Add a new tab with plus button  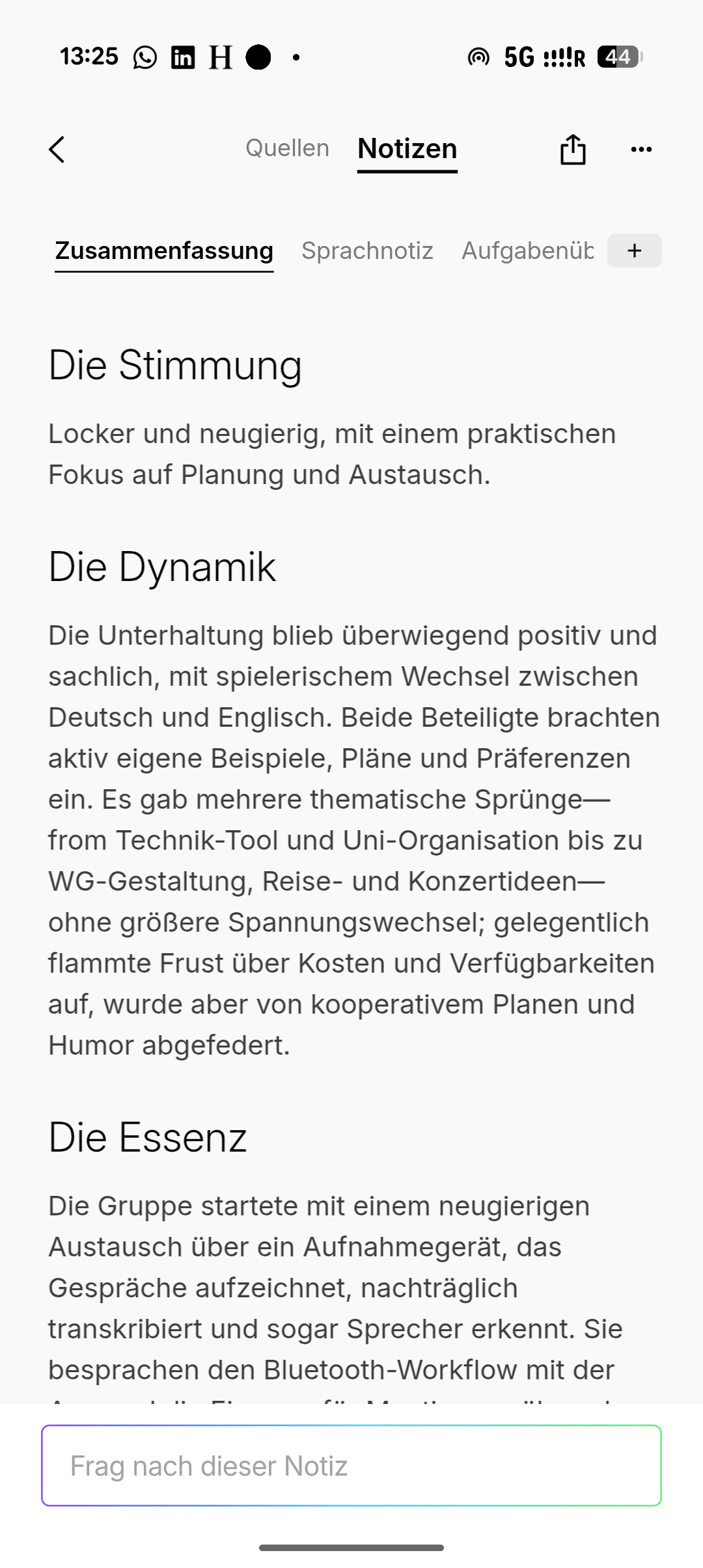pos(634,251)
